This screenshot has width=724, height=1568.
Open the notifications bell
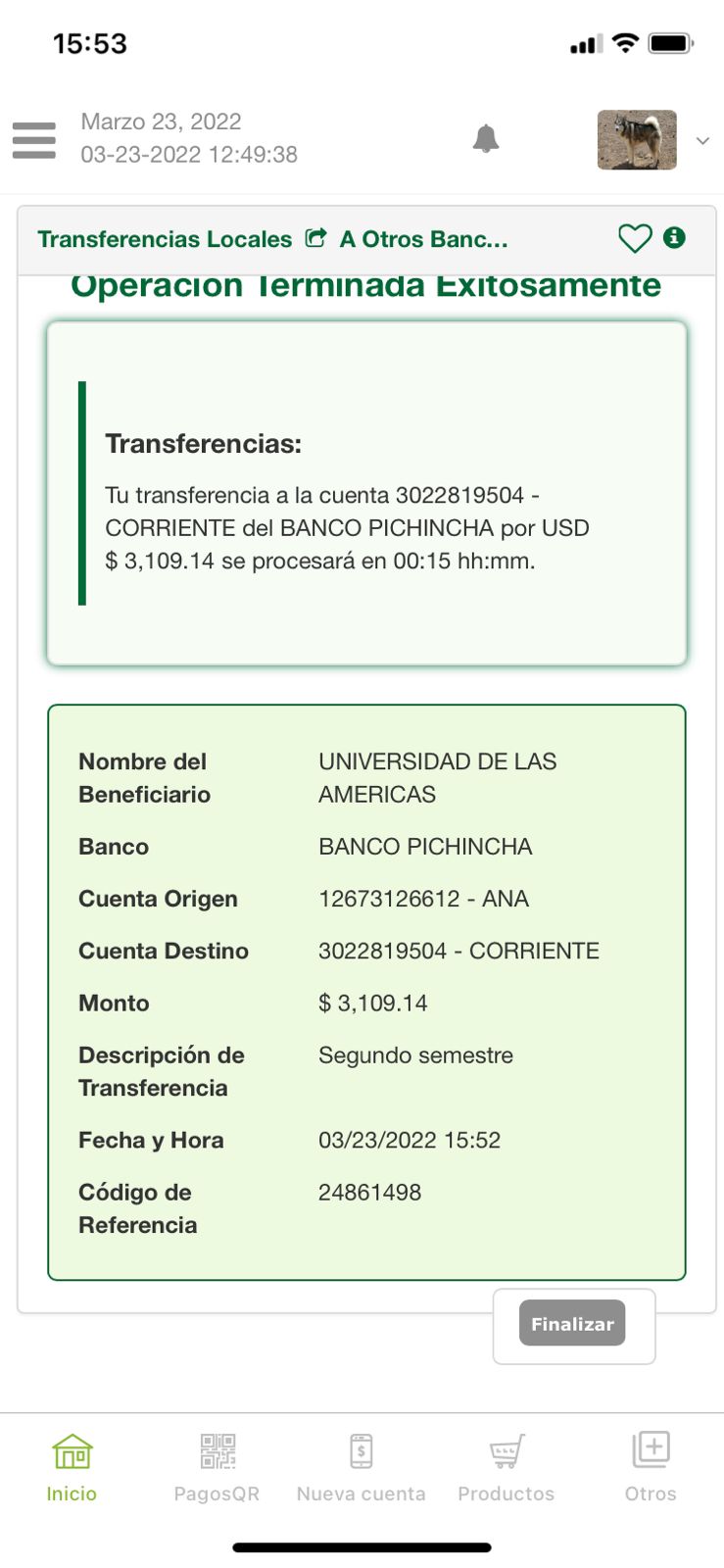[486, 139]
